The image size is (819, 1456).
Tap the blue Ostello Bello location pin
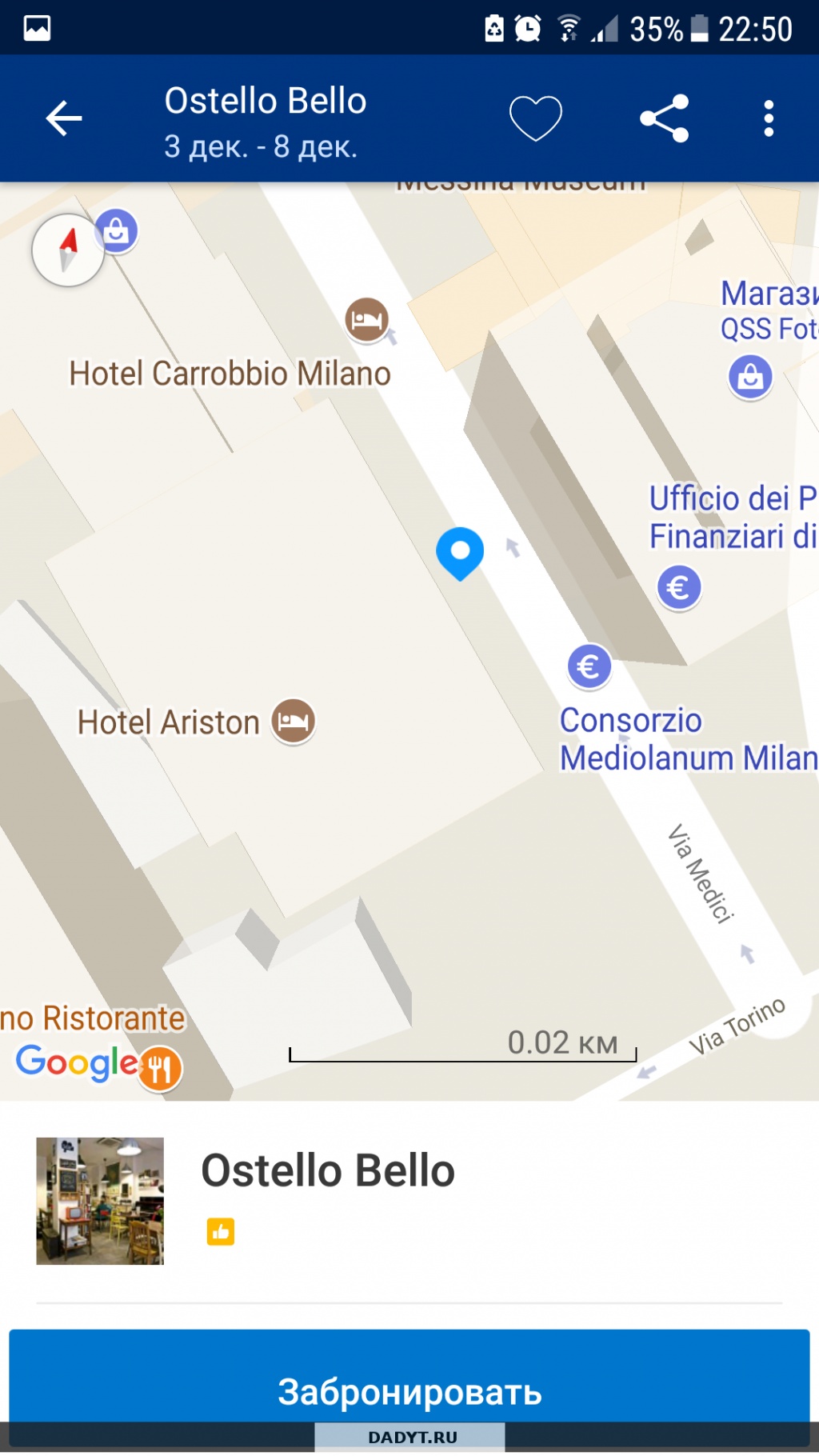tap(460, 552)
